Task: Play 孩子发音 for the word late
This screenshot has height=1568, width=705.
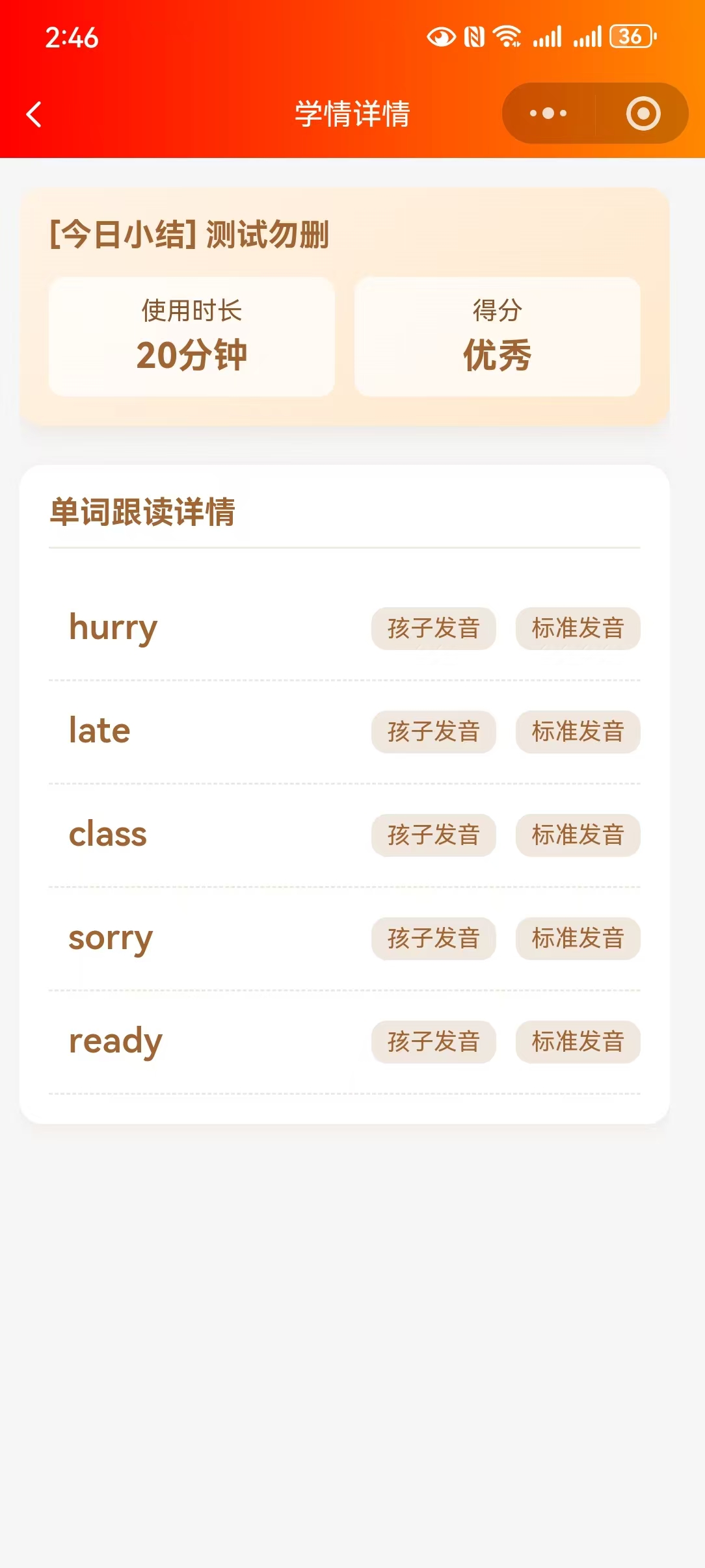Action: click(433, 731)
